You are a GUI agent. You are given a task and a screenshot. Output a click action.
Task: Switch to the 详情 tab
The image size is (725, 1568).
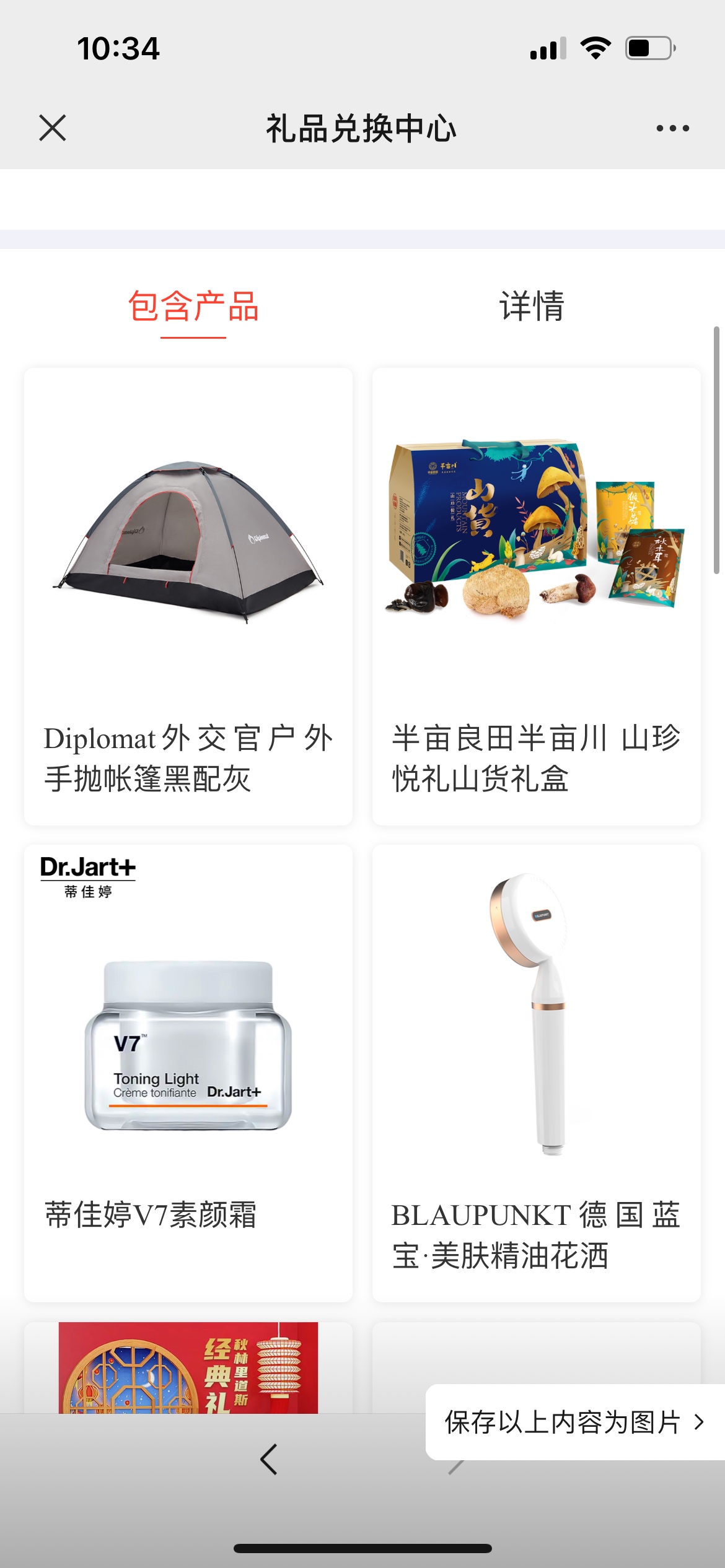[531, 307]
